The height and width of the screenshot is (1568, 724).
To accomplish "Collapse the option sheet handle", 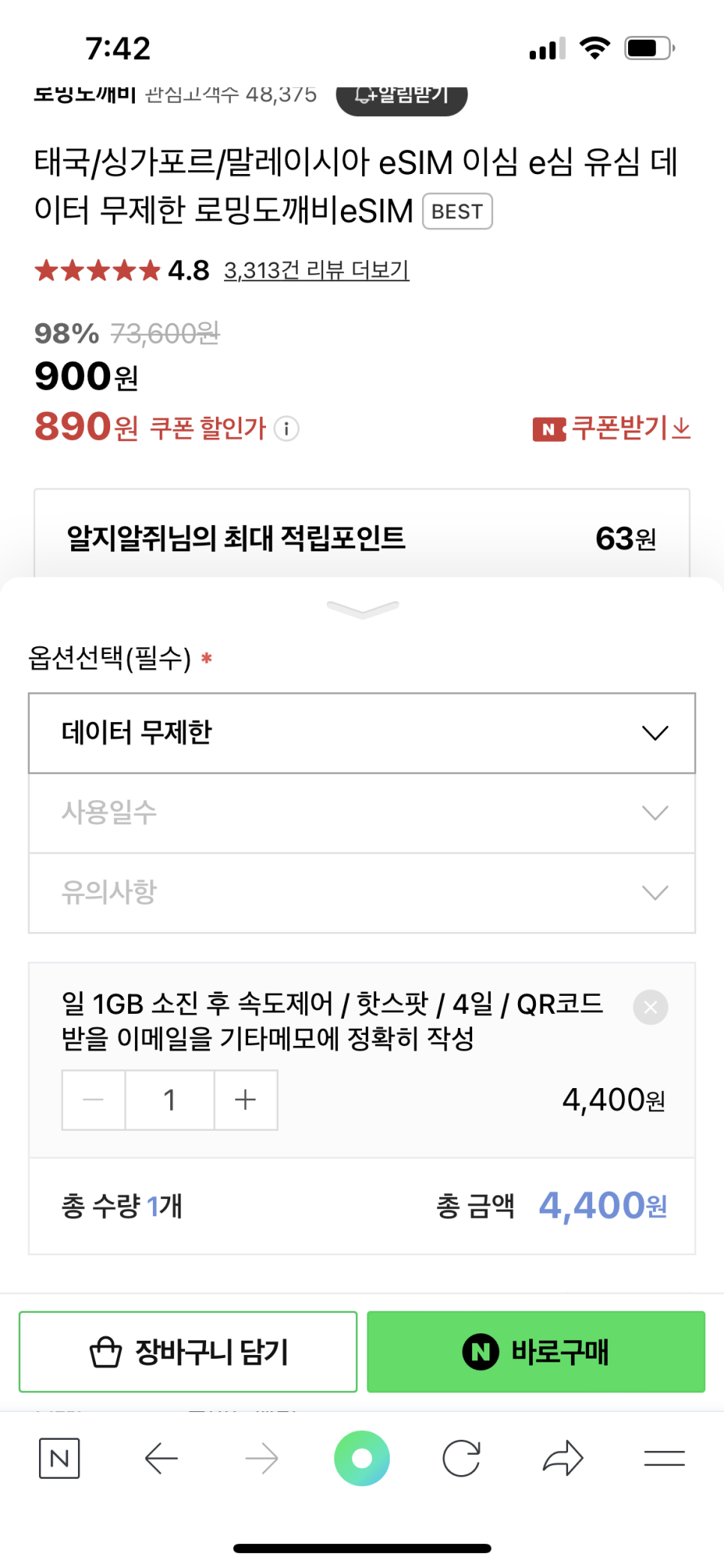I will coord(363,609).
